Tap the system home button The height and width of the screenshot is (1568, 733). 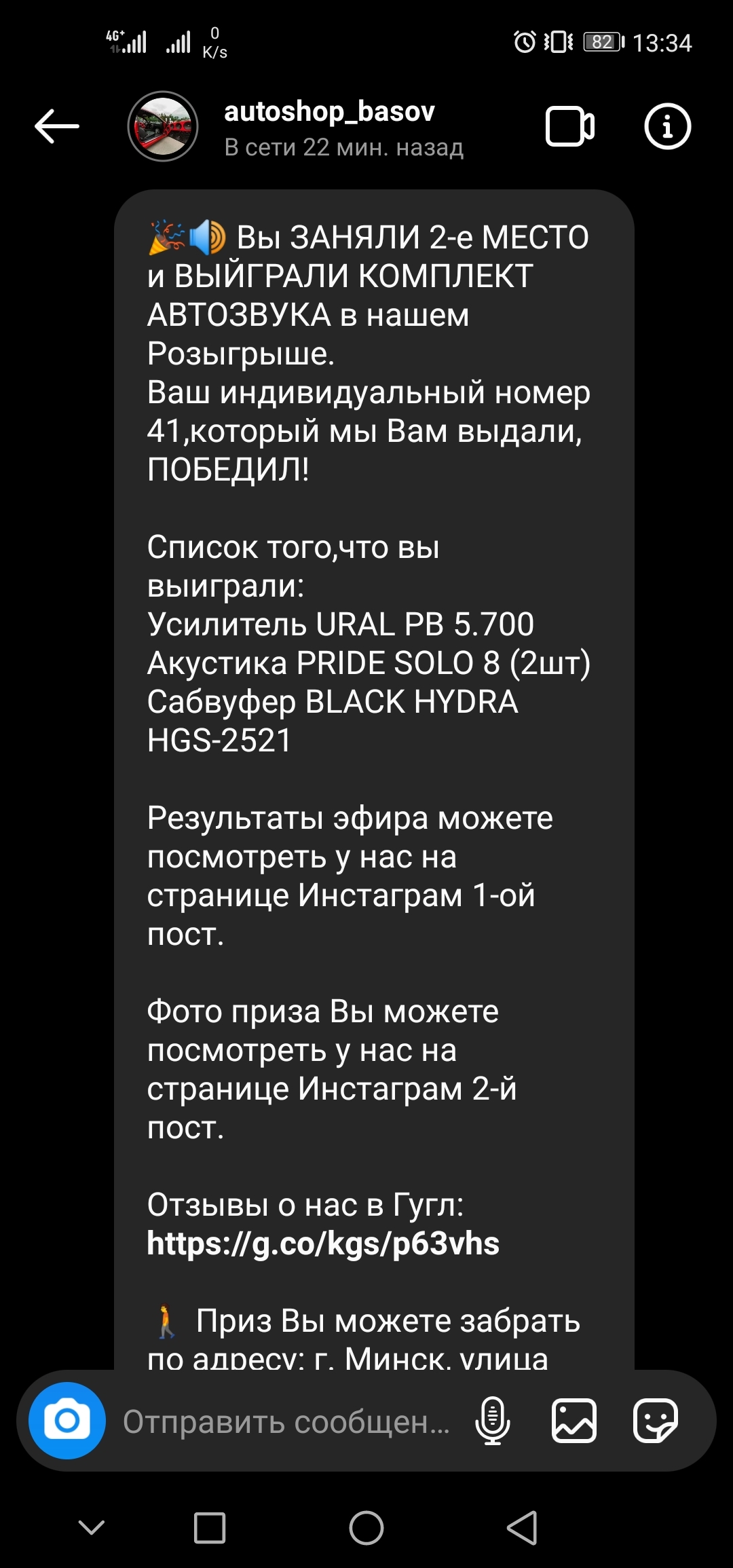point(366,1529)
